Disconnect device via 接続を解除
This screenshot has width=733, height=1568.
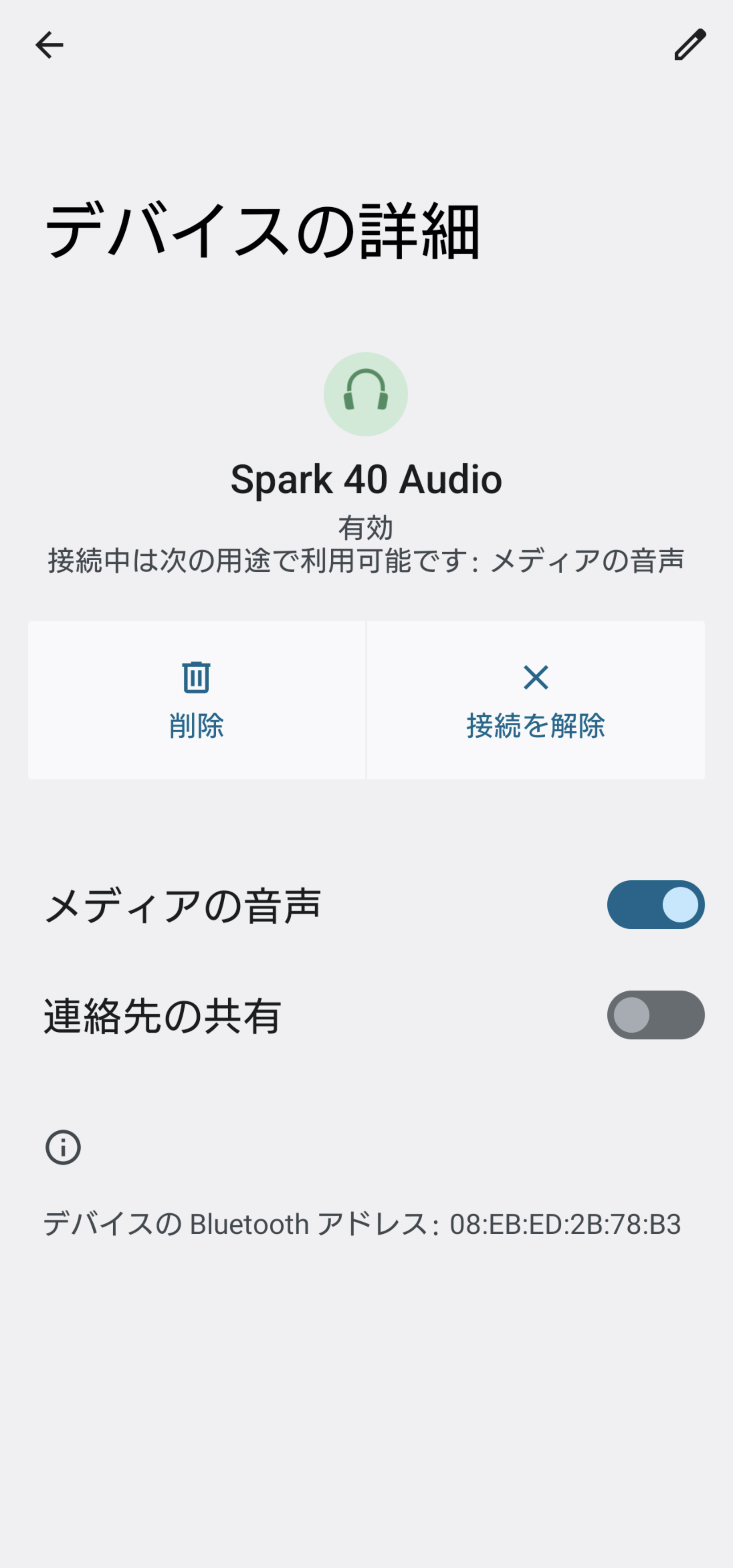[x=536, y=700]
